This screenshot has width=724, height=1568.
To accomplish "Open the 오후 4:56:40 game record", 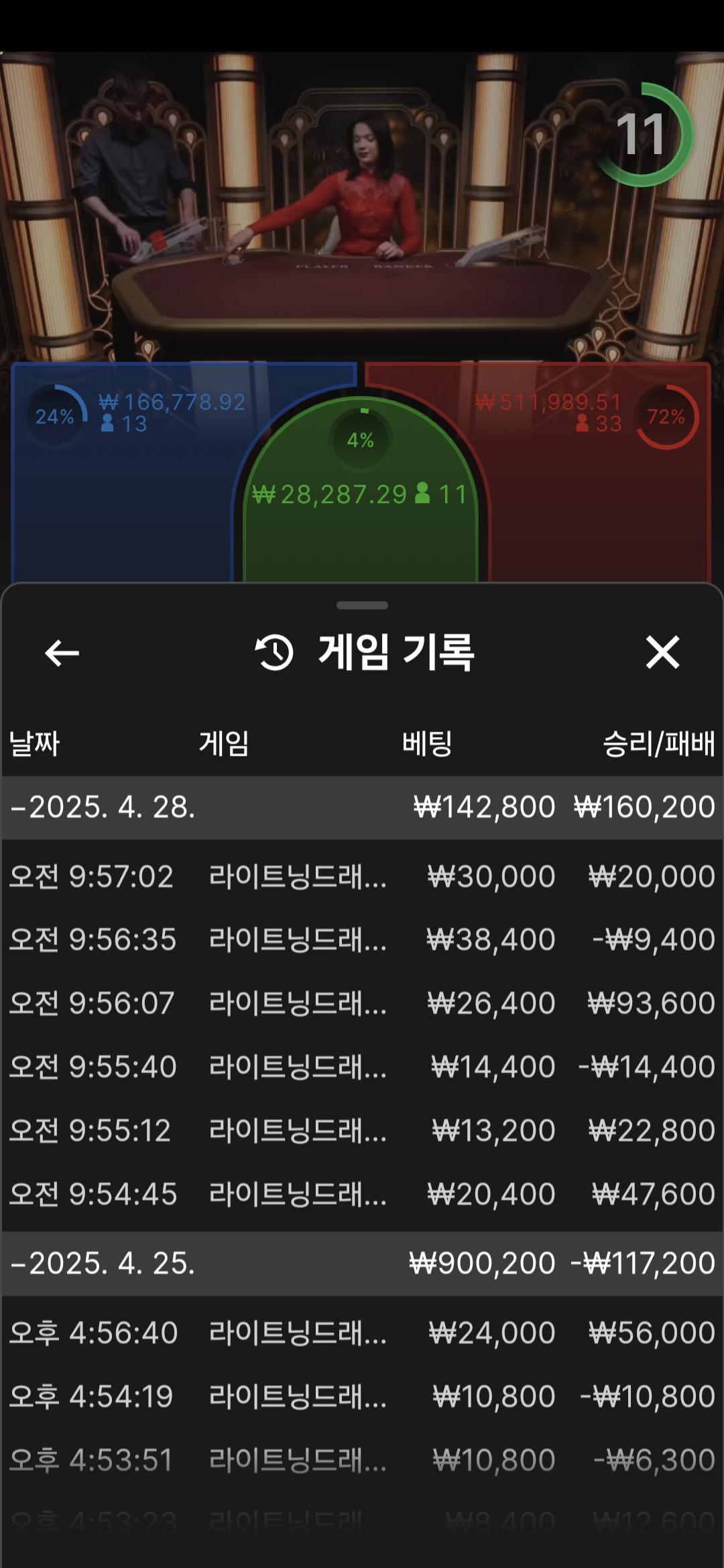I will click(362, 1333).
